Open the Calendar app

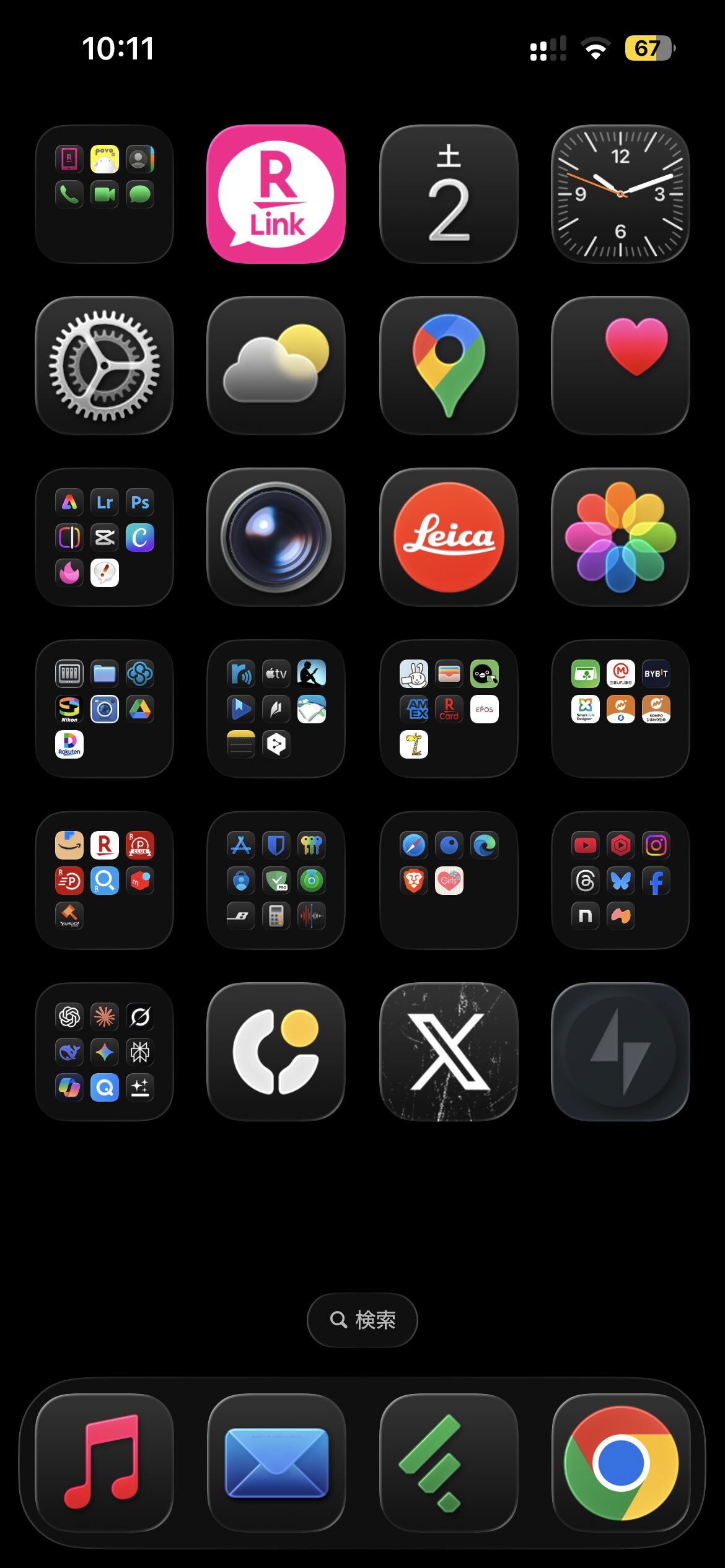[x=448, y=194]
